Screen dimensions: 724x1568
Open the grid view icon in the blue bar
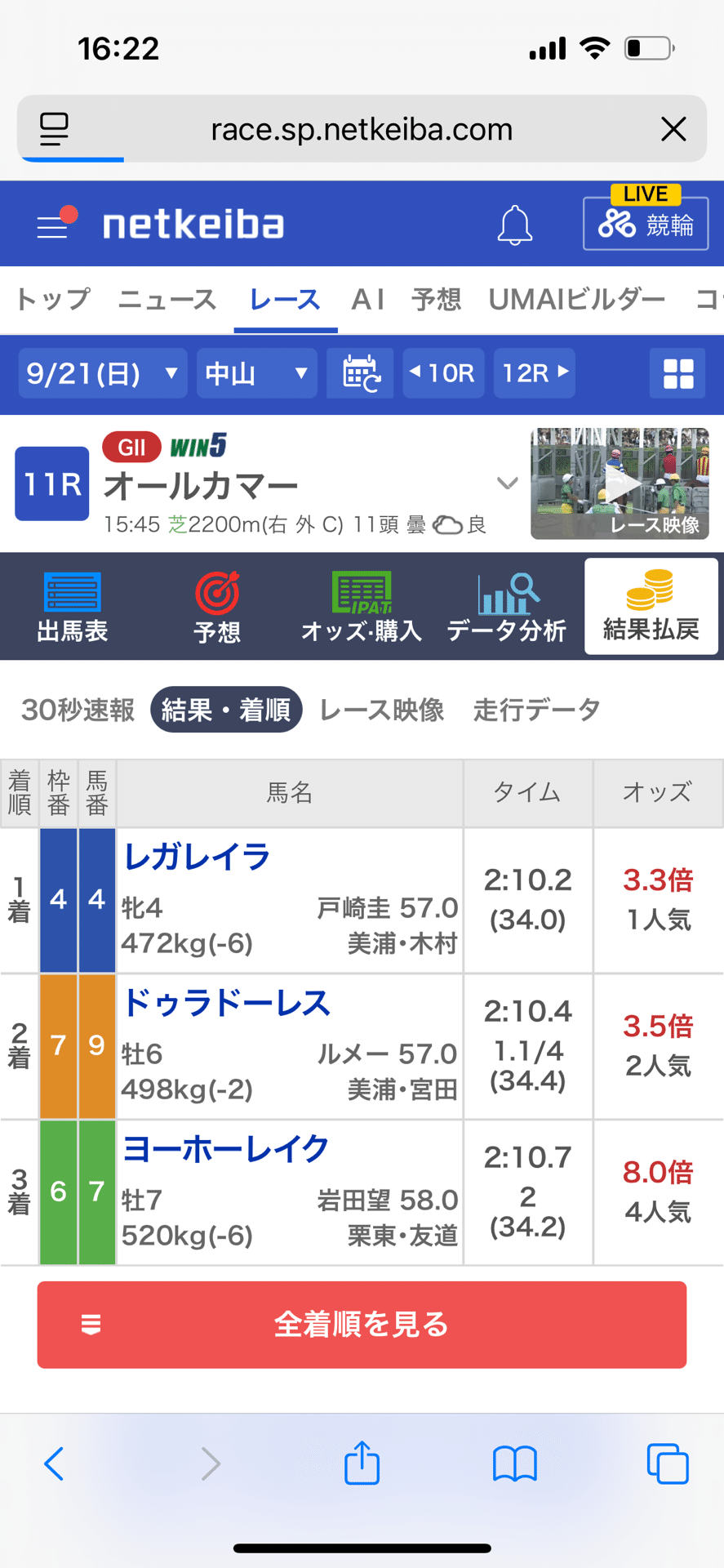677,373
